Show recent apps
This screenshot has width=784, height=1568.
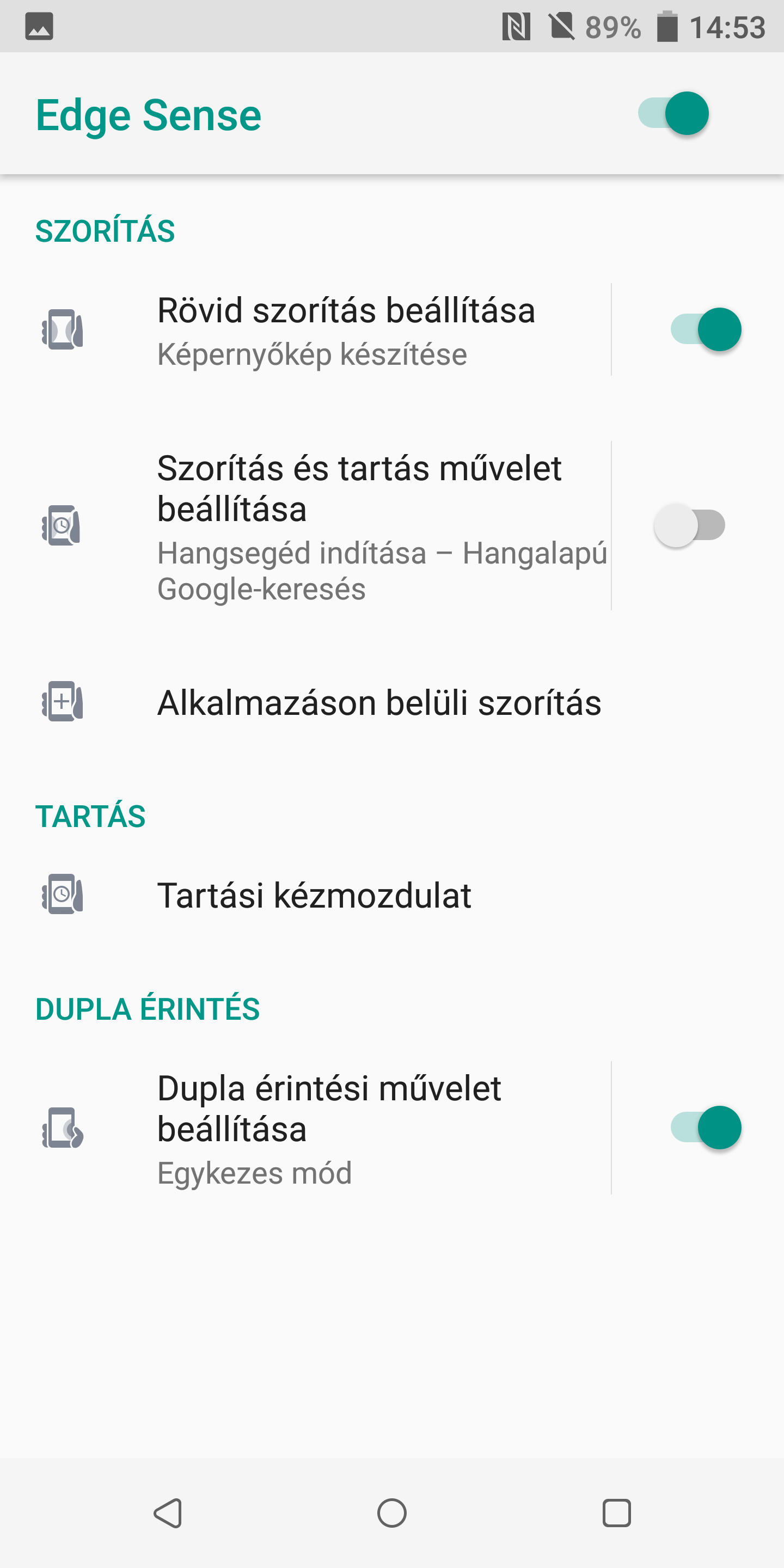click(x=616, y=1512)
